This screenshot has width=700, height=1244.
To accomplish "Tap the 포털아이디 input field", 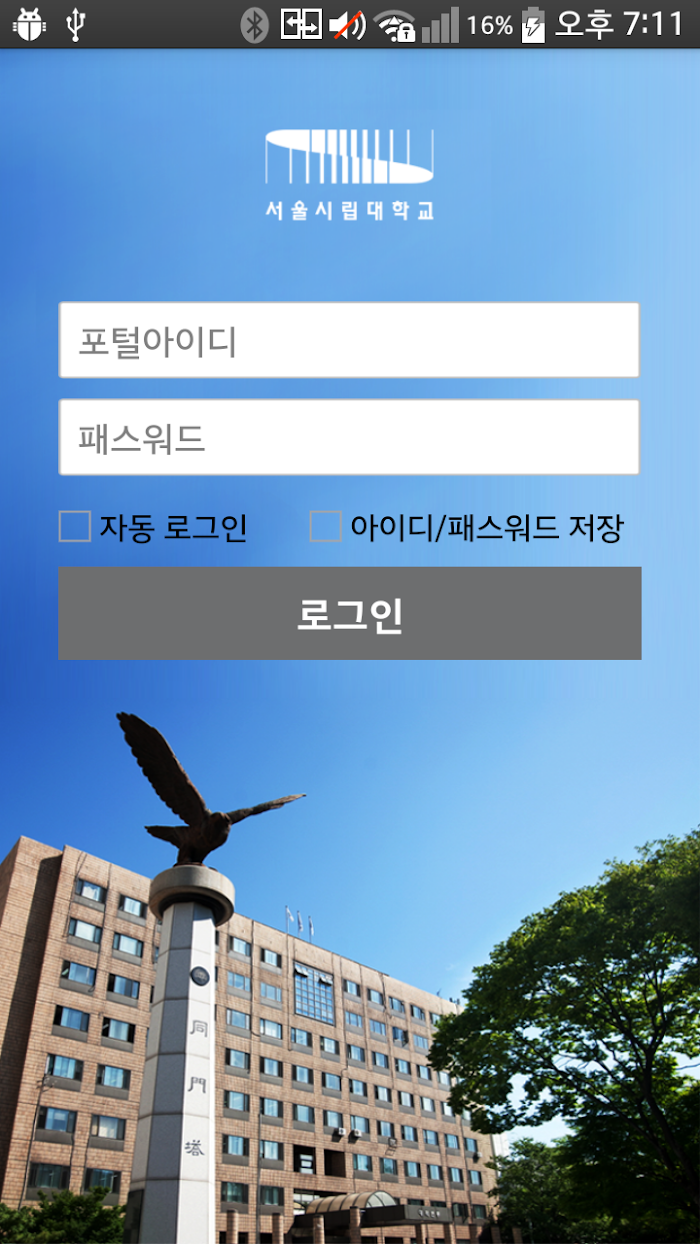I will click(x=349, y=340).
